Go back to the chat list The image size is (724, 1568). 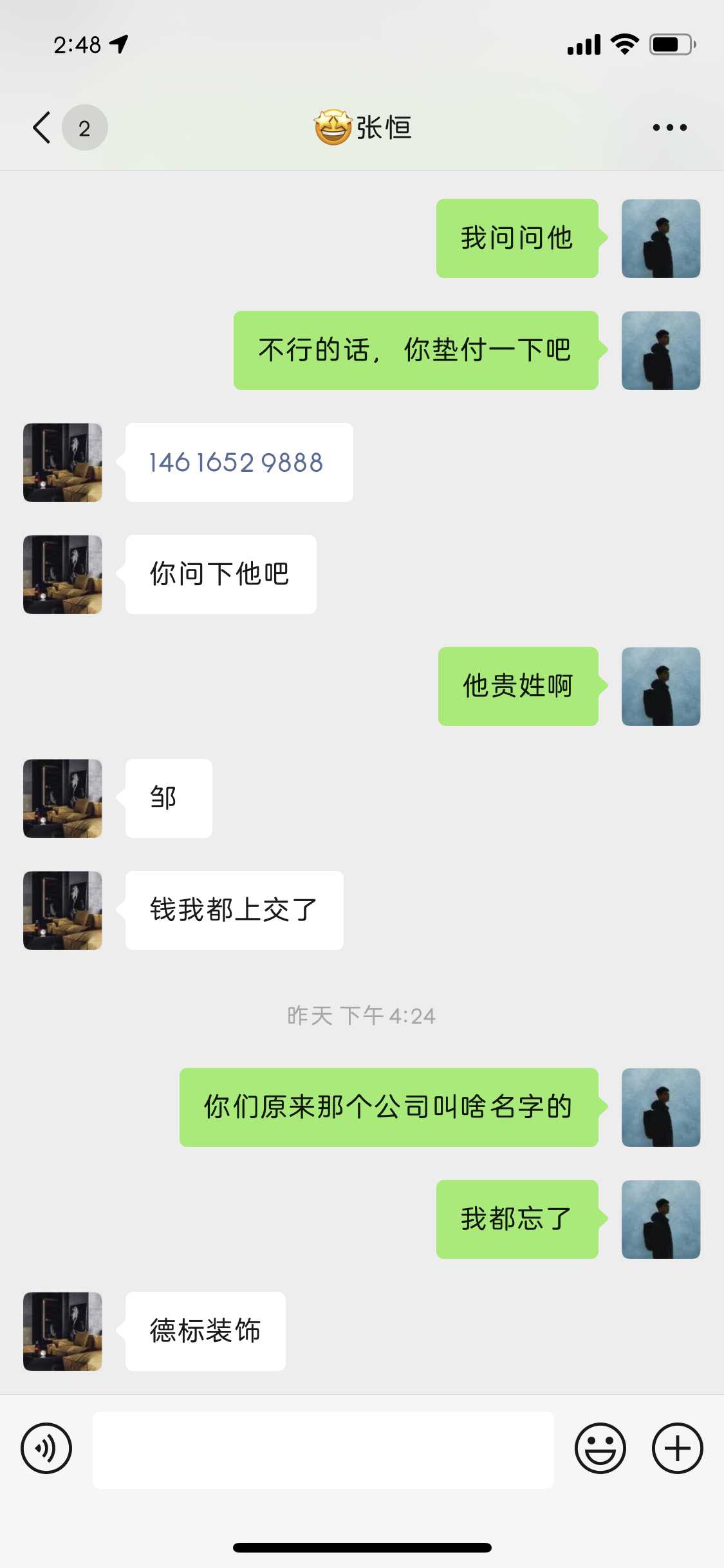click(x=42, y=127)
